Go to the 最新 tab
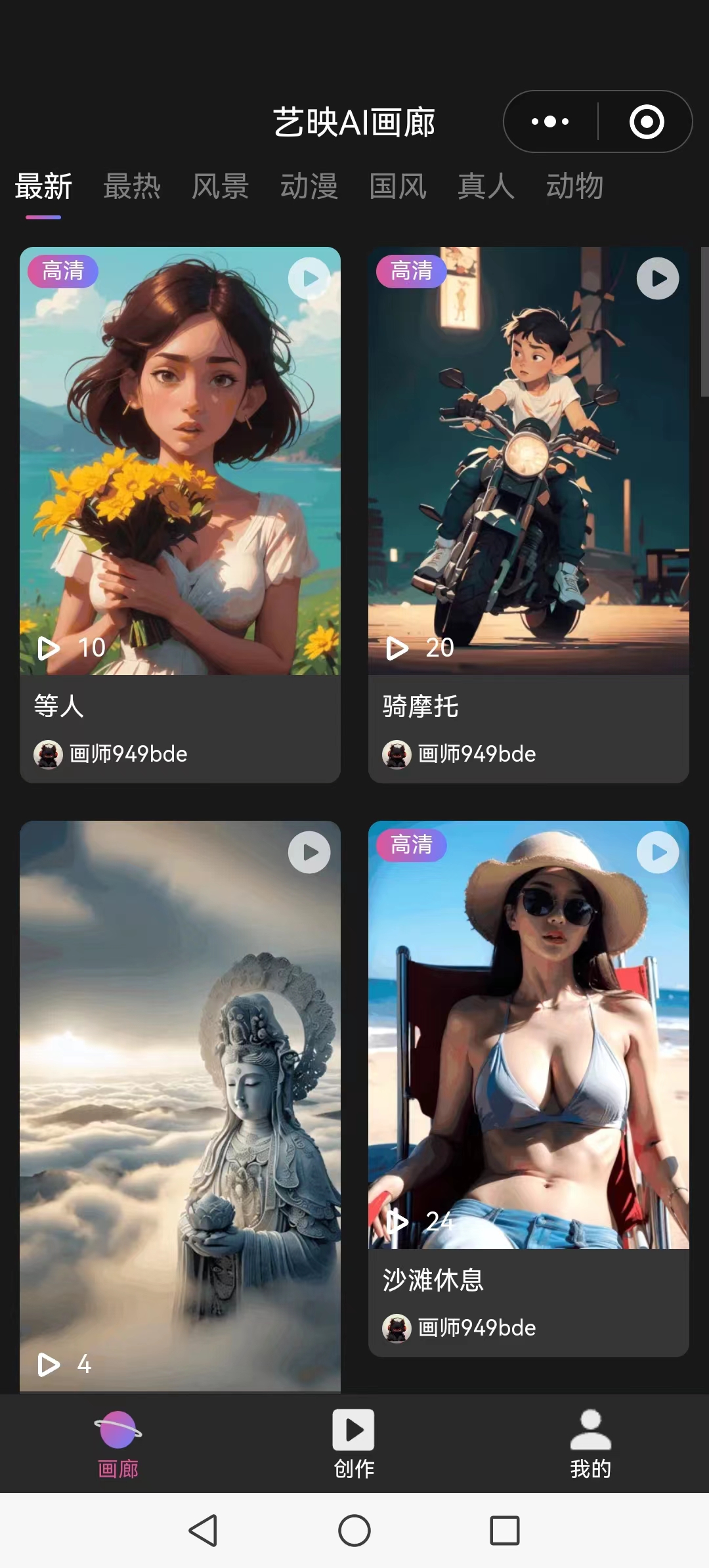The image size is (709, 1568). tap(43, 186)
